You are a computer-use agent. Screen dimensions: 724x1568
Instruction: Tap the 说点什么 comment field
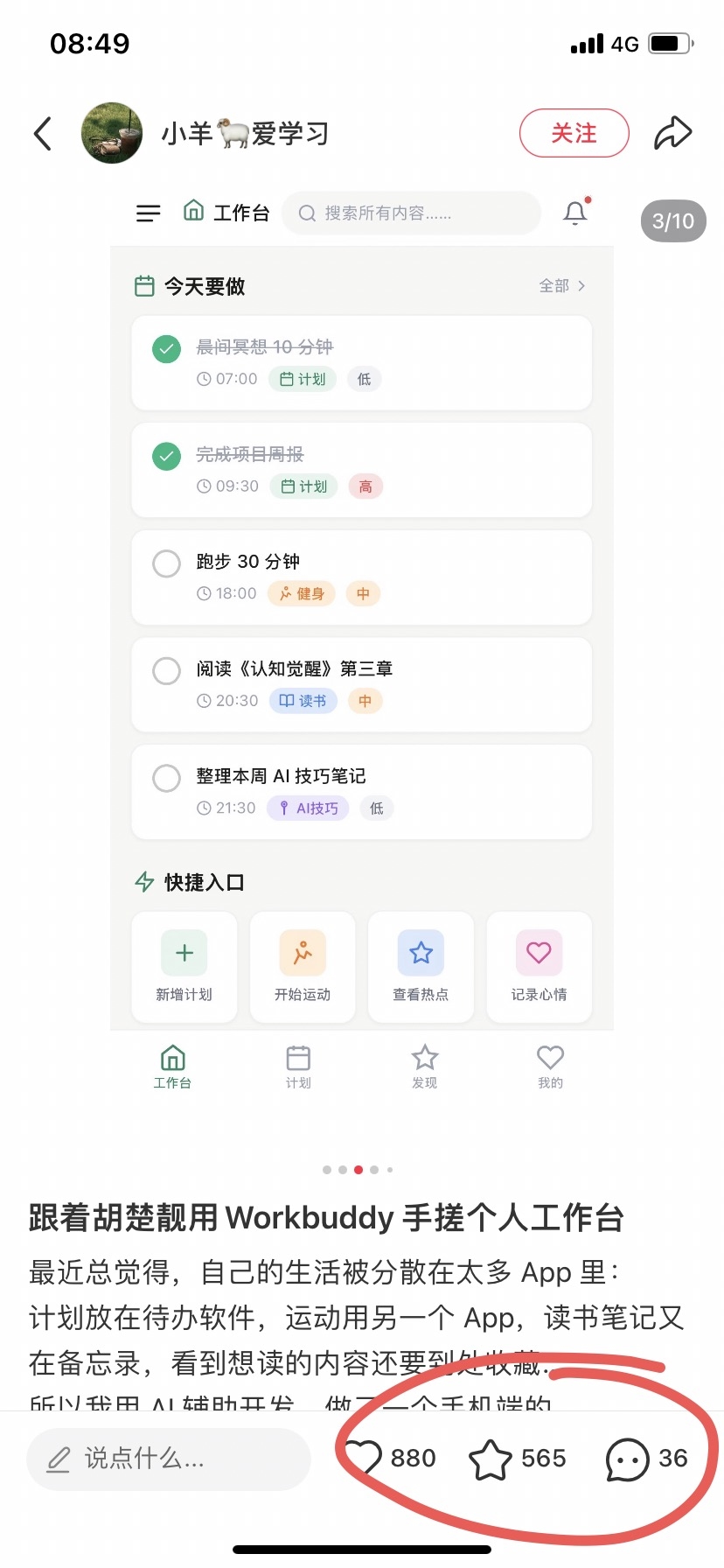[169, 1459]
